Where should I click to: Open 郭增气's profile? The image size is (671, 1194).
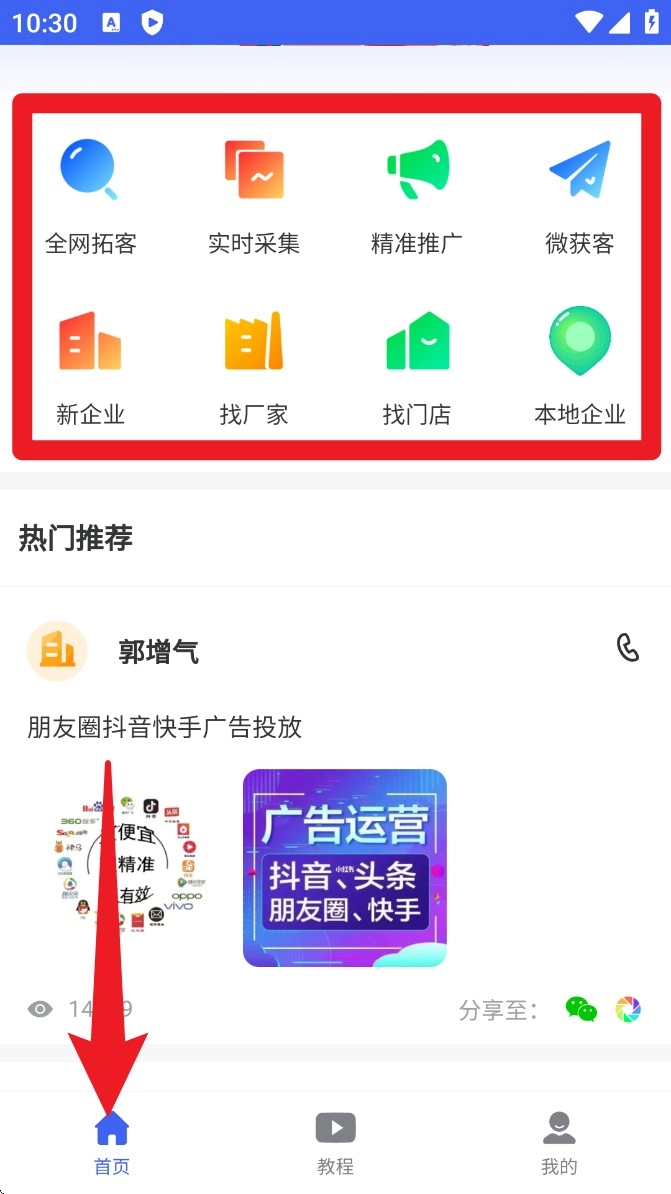pyautogui.click(x=158, y=652)
